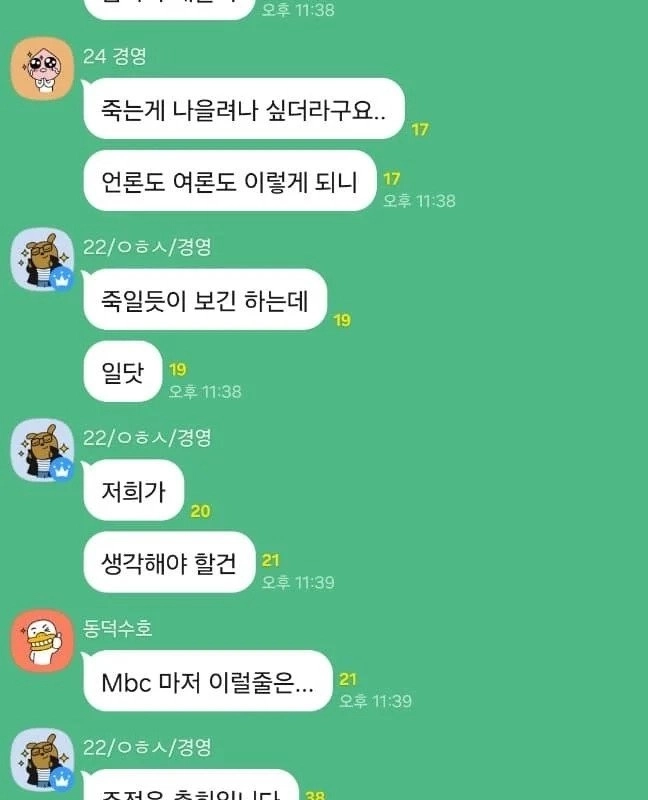Open the profile picture of 24 경영
Viewport: 648px width, 800px height.
click(x=42, y=68)
